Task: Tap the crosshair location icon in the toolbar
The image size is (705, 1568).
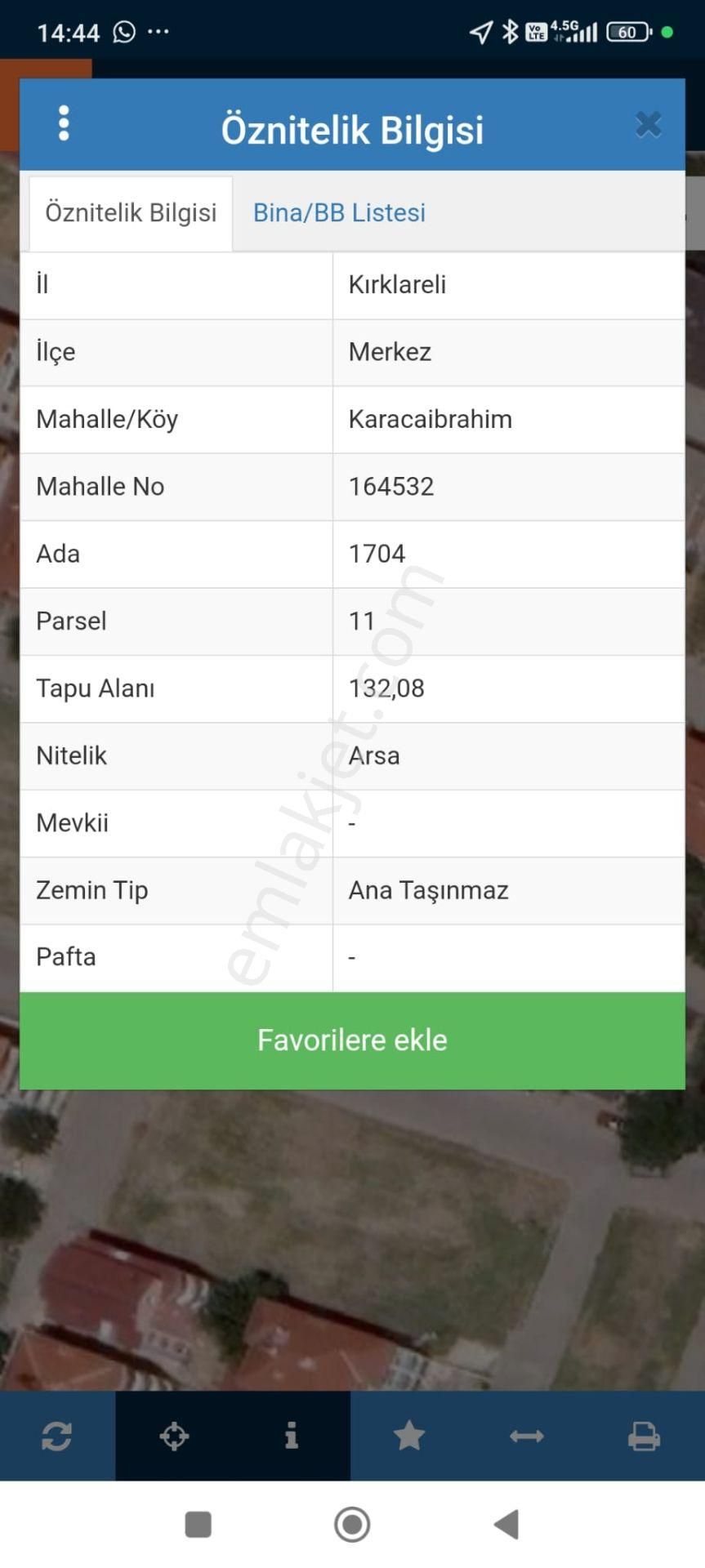Action: coord(174,1436)
